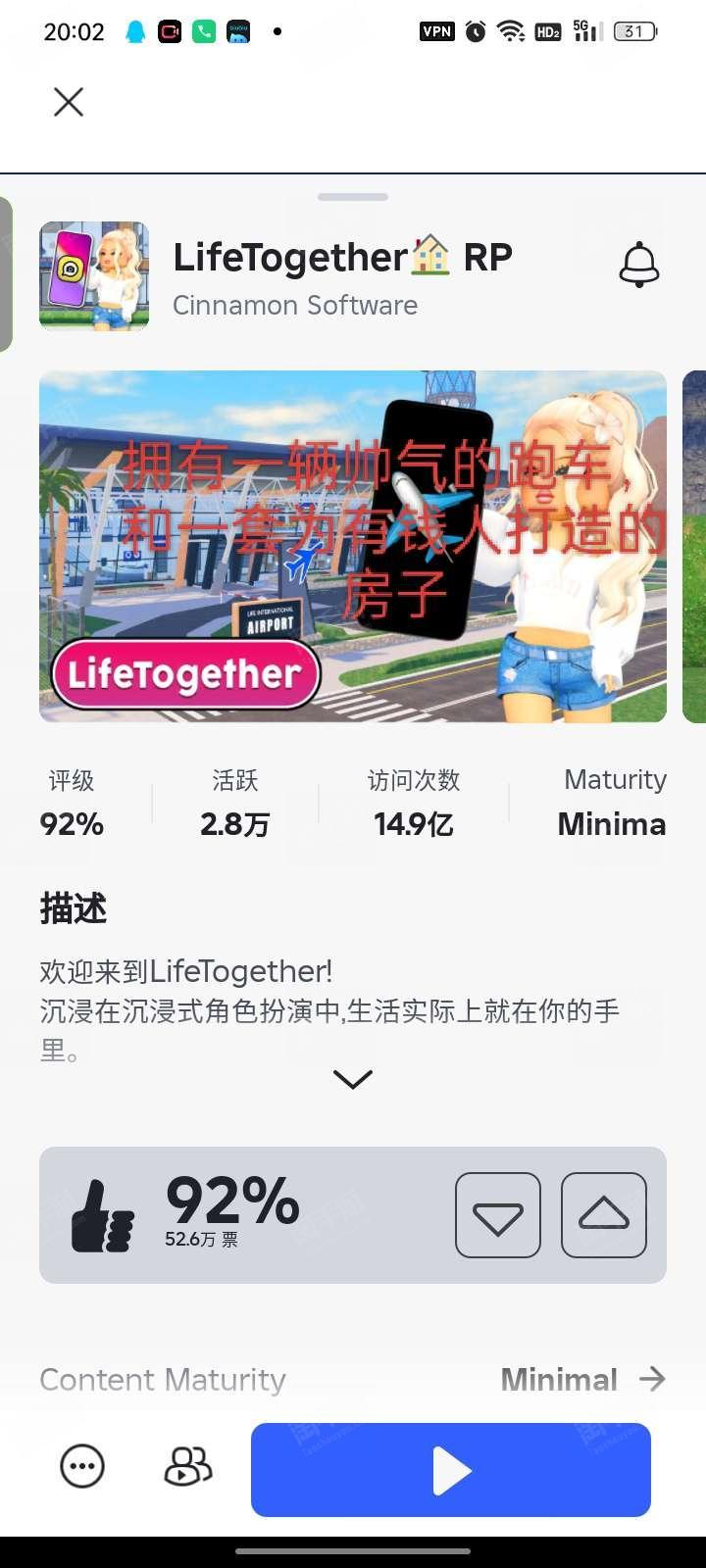The image size is (706, 1568).
Task: Invite friends to join the game
Action: [187, 1467]
